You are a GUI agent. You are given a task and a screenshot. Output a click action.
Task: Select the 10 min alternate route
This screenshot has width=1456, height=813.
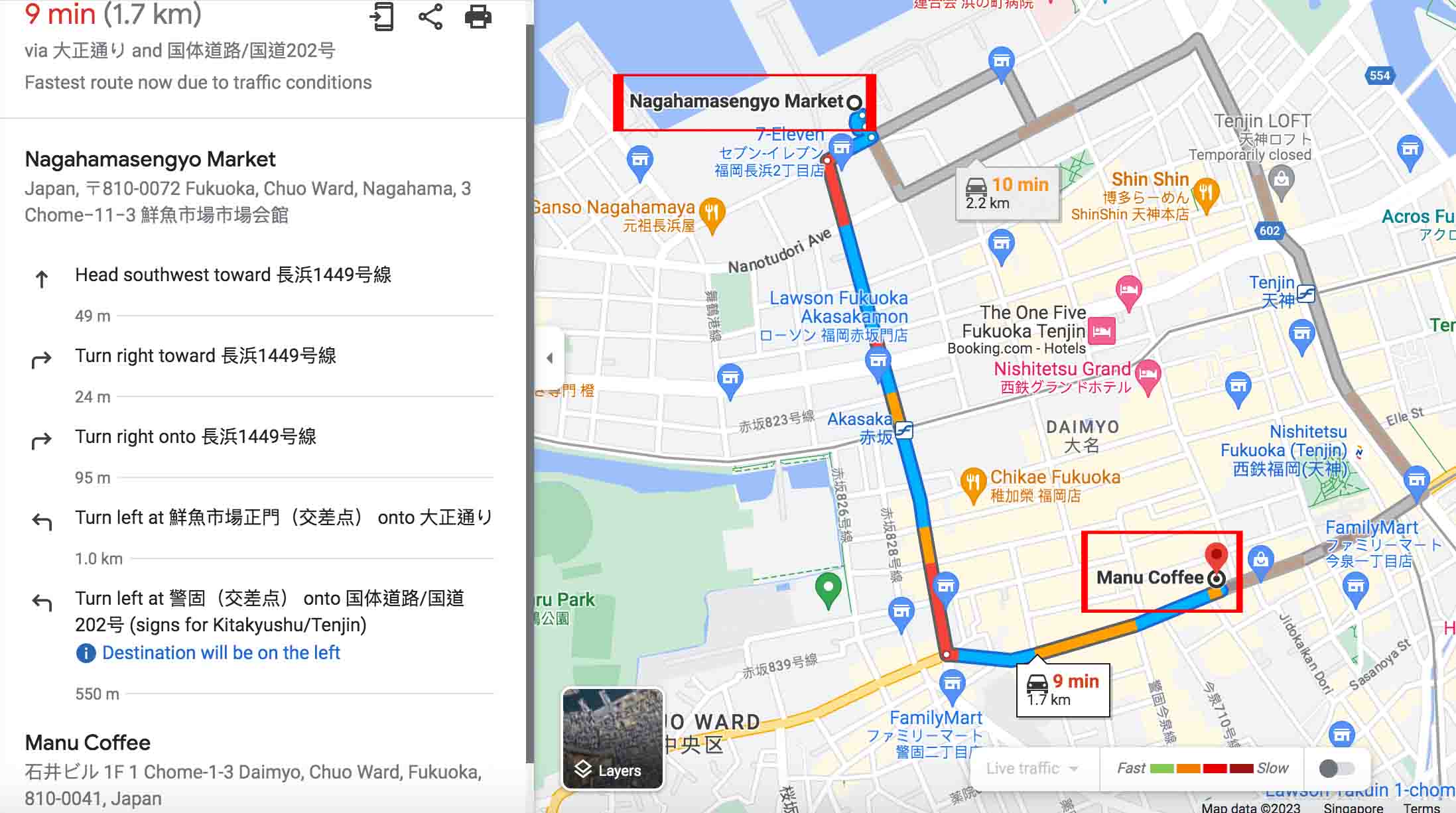click(x=1007, y=192)
